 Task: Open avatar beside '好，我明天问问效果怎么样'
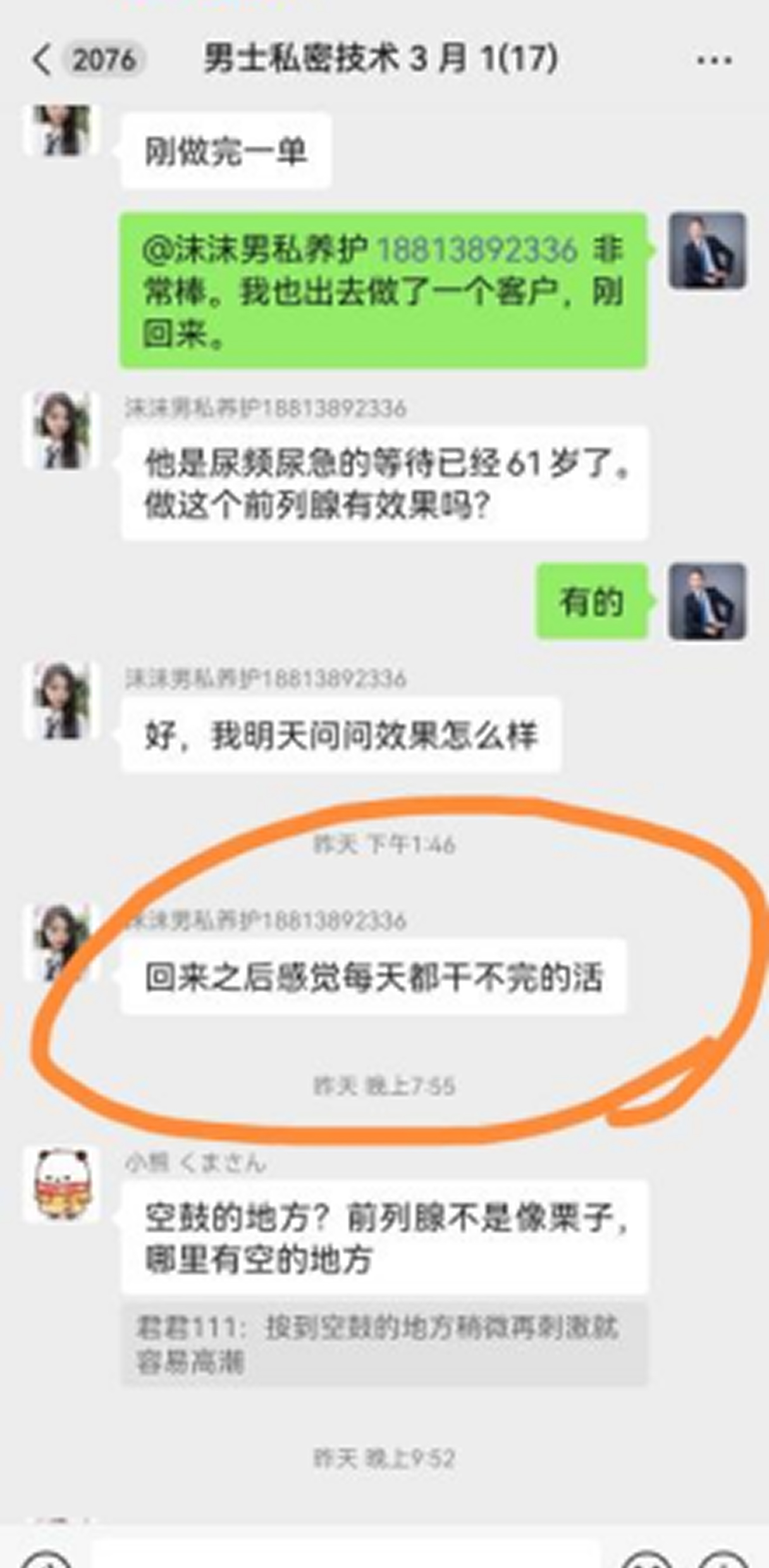click(61, 700)
